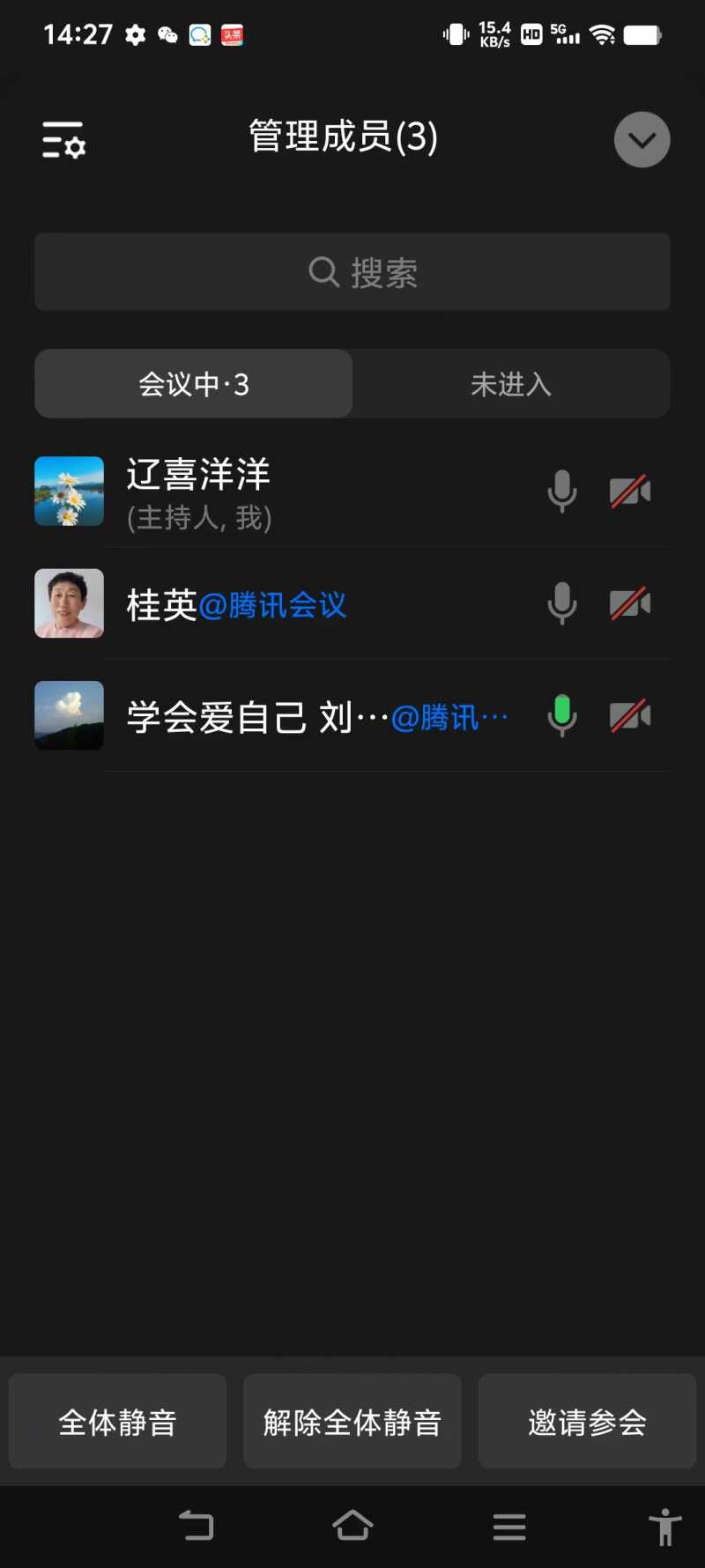Image resolution: width=705 pixels, height=1568 pixels.
Task: Mute 辽喜洋洋's microphone icon
Action: pyautogui.click(x=562, y=492)
